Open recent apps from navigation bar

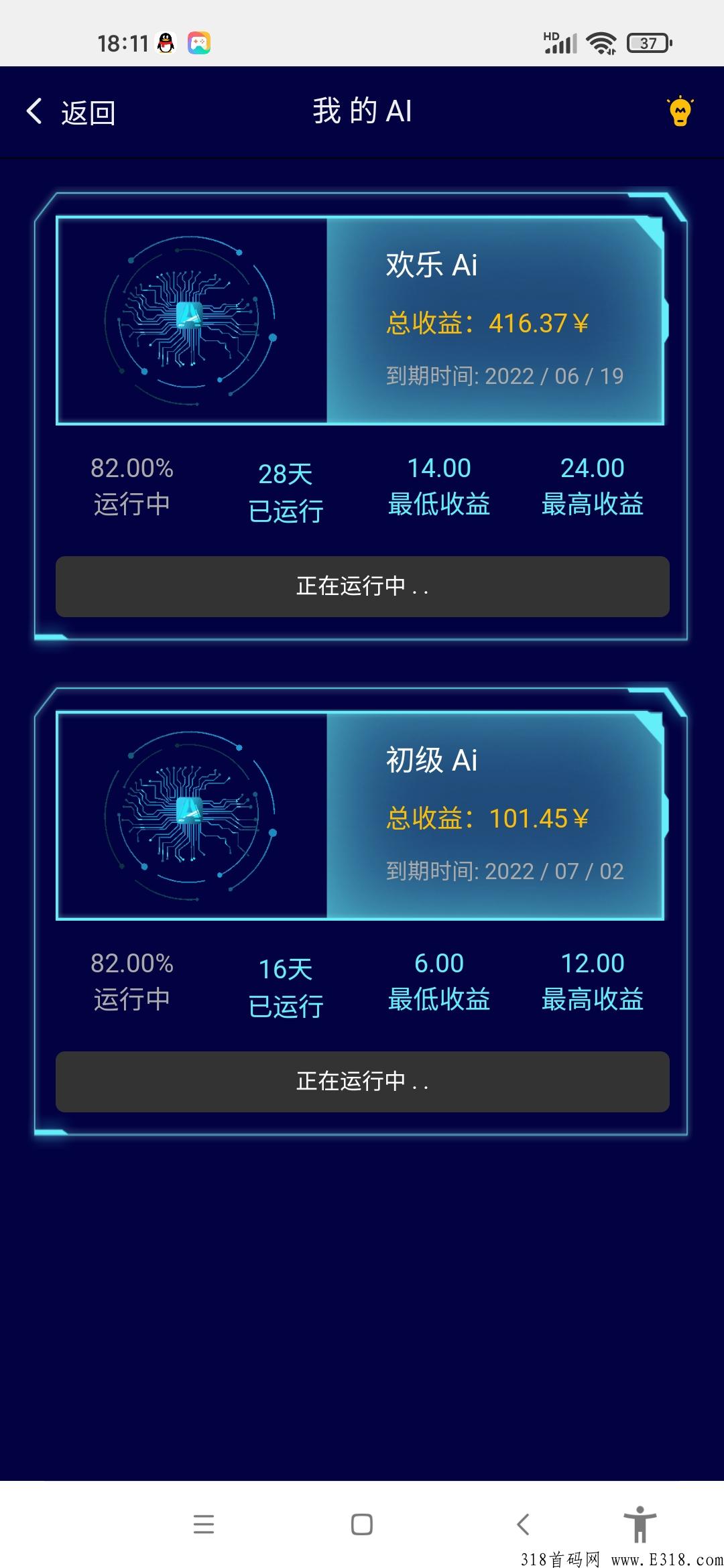204,1524
